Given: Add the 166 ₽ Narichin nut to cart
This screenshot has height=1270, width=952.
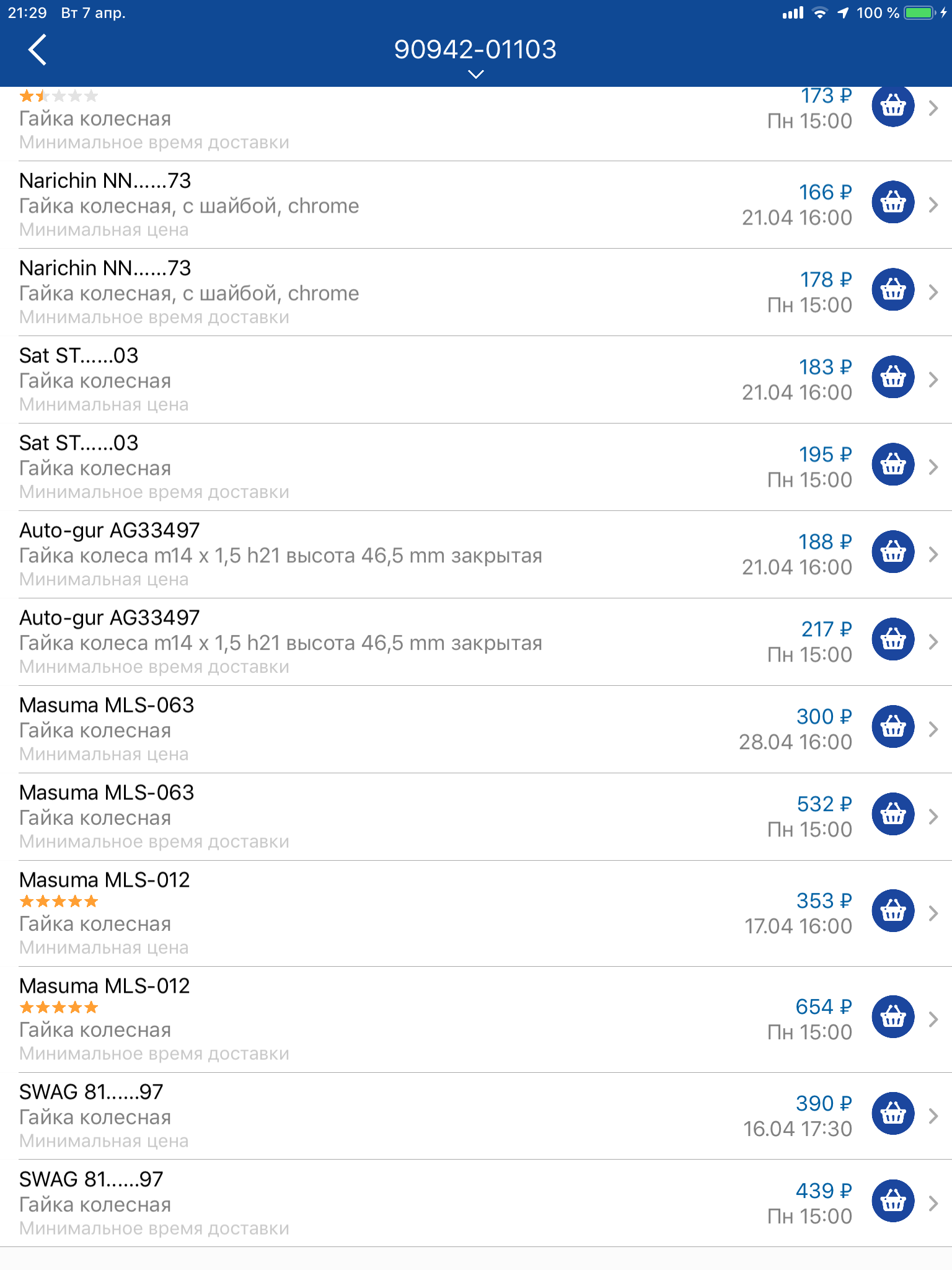Looking at the screenshot, I should pyautogui.click(x=892, y=202).
